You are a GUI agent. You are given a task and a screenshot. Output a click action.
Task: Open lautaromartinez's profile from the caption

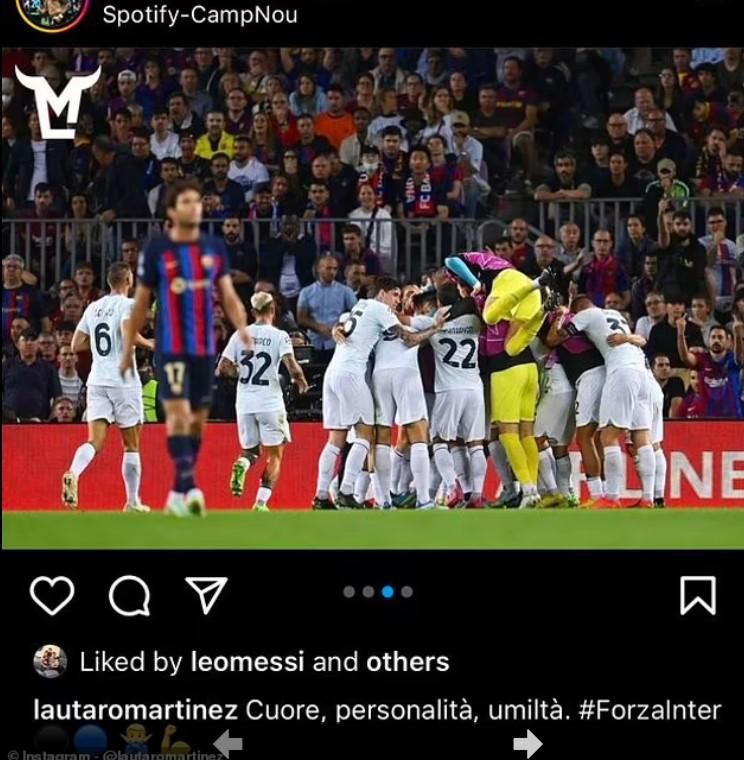coord(135,711)
